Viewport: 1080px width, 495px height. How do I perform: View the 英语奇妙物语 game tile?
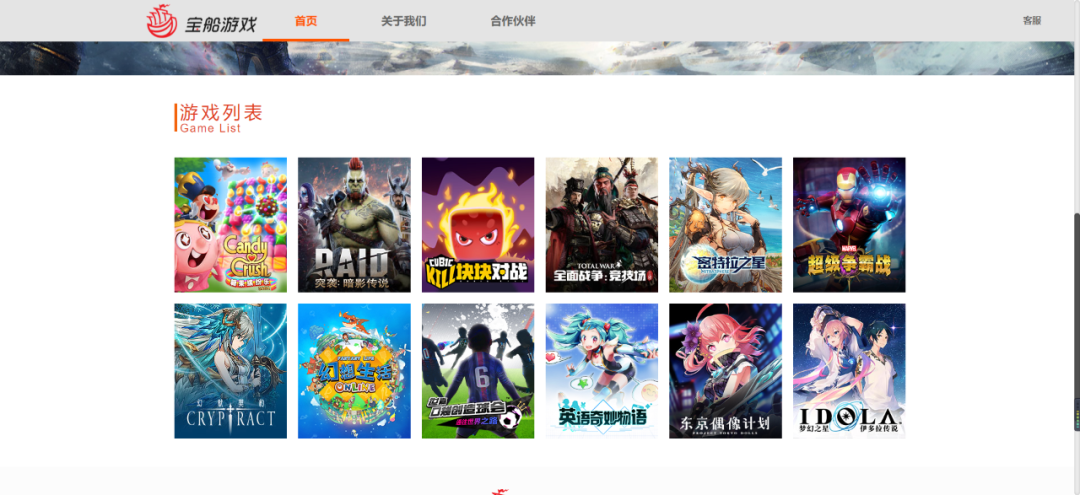click(601, 371)
